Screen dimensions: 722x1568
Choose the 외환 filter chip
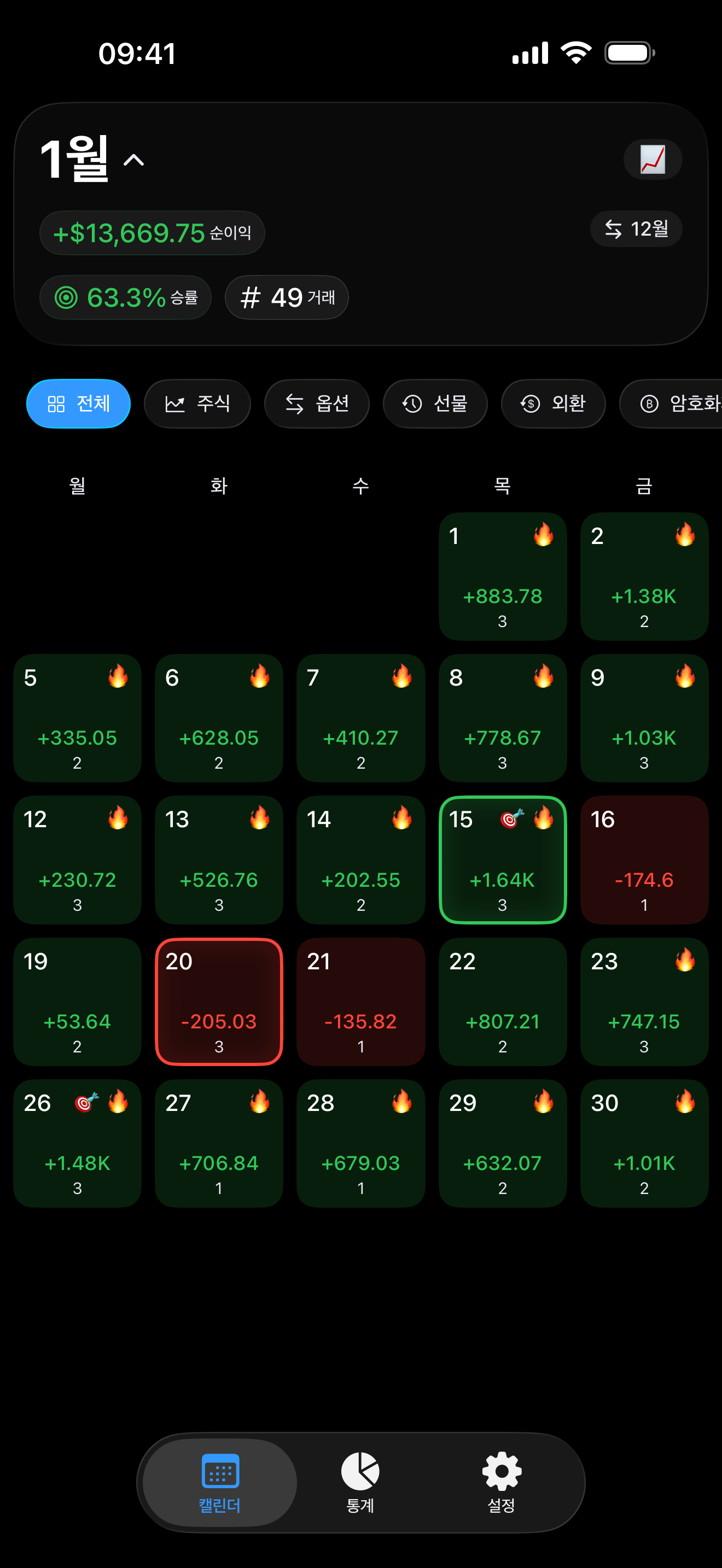click(553, 403)
